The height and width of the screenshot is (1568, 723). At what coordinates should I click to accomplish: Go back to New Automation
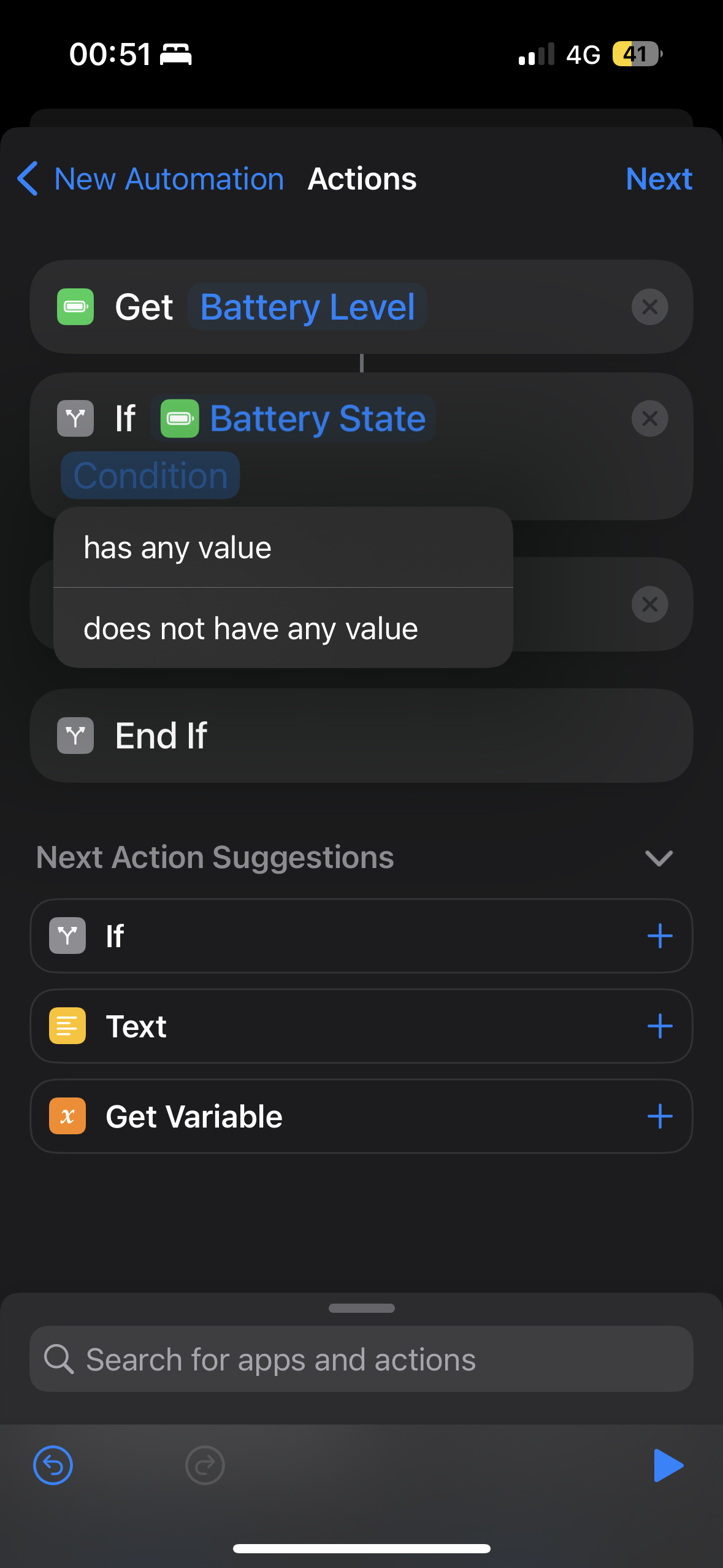click(x=150, y=179)
